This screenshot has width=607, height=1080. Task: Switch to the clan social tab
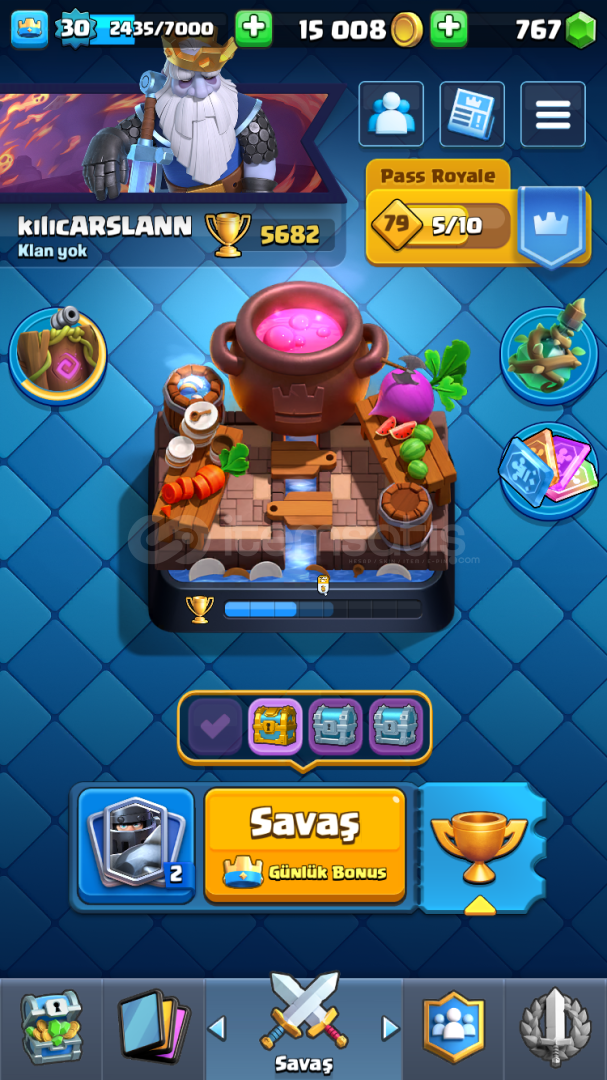453,1028
